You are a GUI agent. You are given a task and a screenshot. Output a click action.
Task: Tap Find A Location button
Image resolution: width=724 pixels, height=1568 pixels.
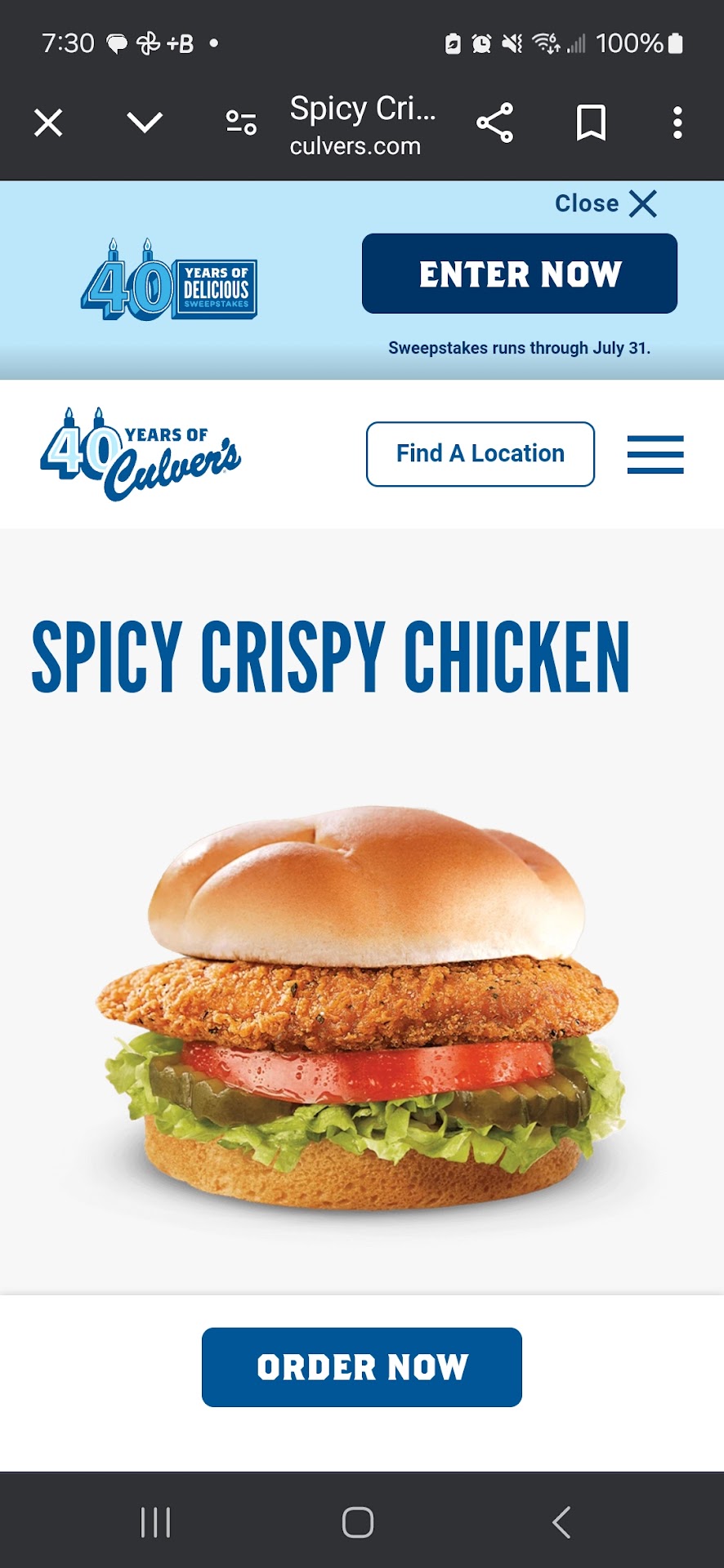coord(480,454)
